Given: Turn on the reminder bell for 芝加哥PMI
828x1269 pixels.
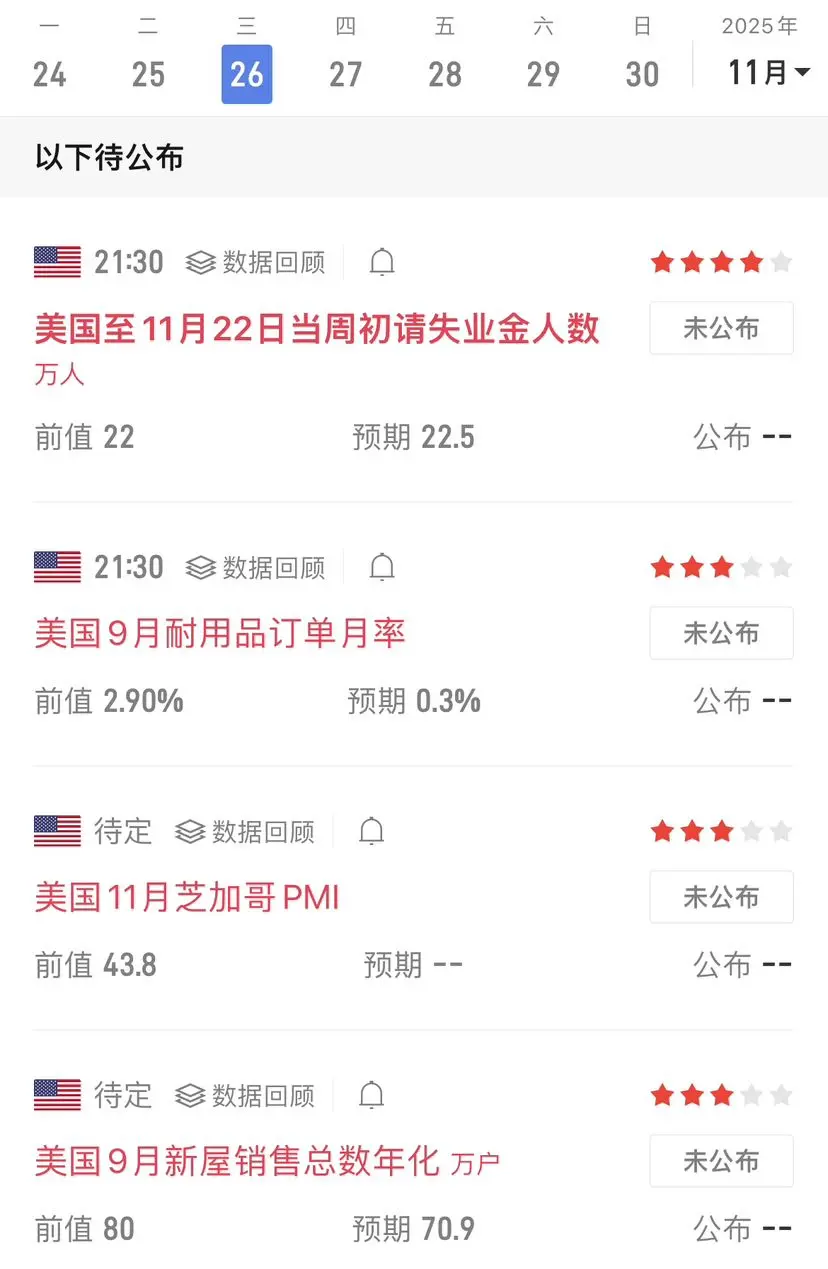Looking at the screenshot, I should tap(371, 831).
